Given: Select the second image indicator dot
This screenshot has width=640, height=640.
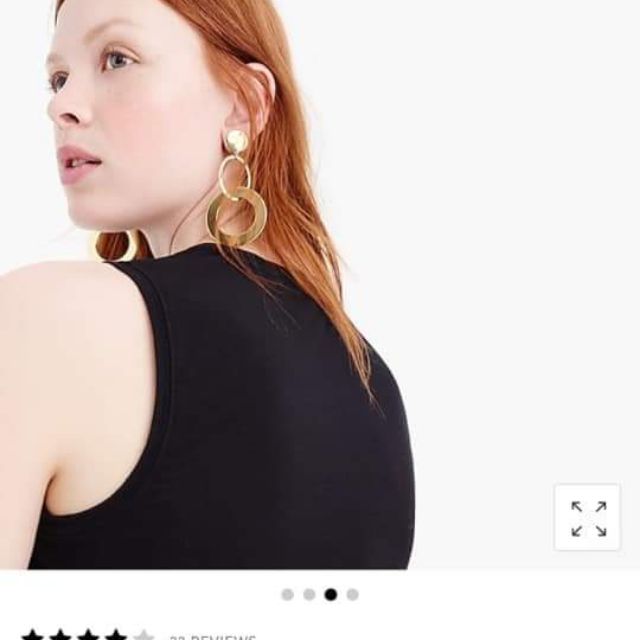Looking at the screenshot, I should 309,594.
